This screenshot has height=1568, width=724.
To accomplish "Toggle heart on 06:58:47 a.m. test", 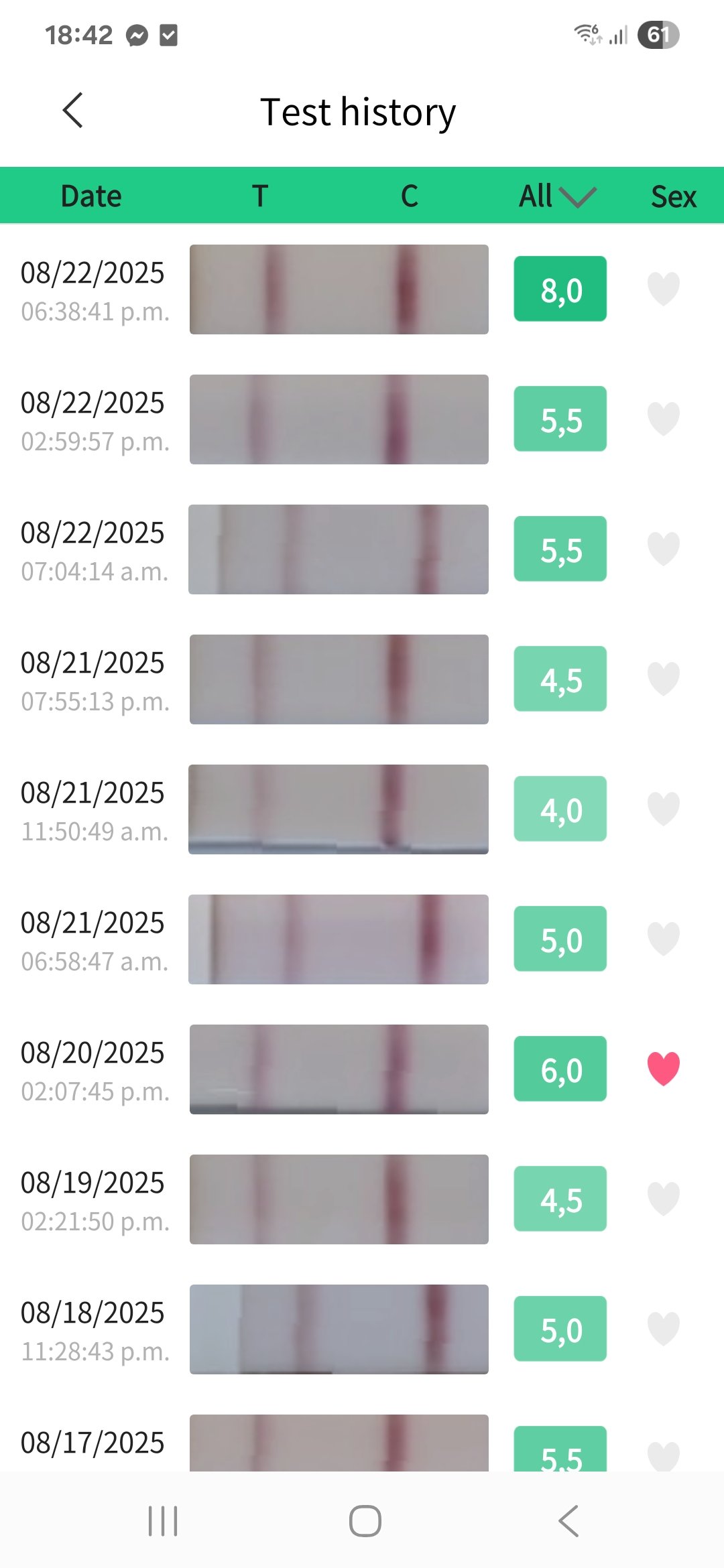I will click(663, 939).
